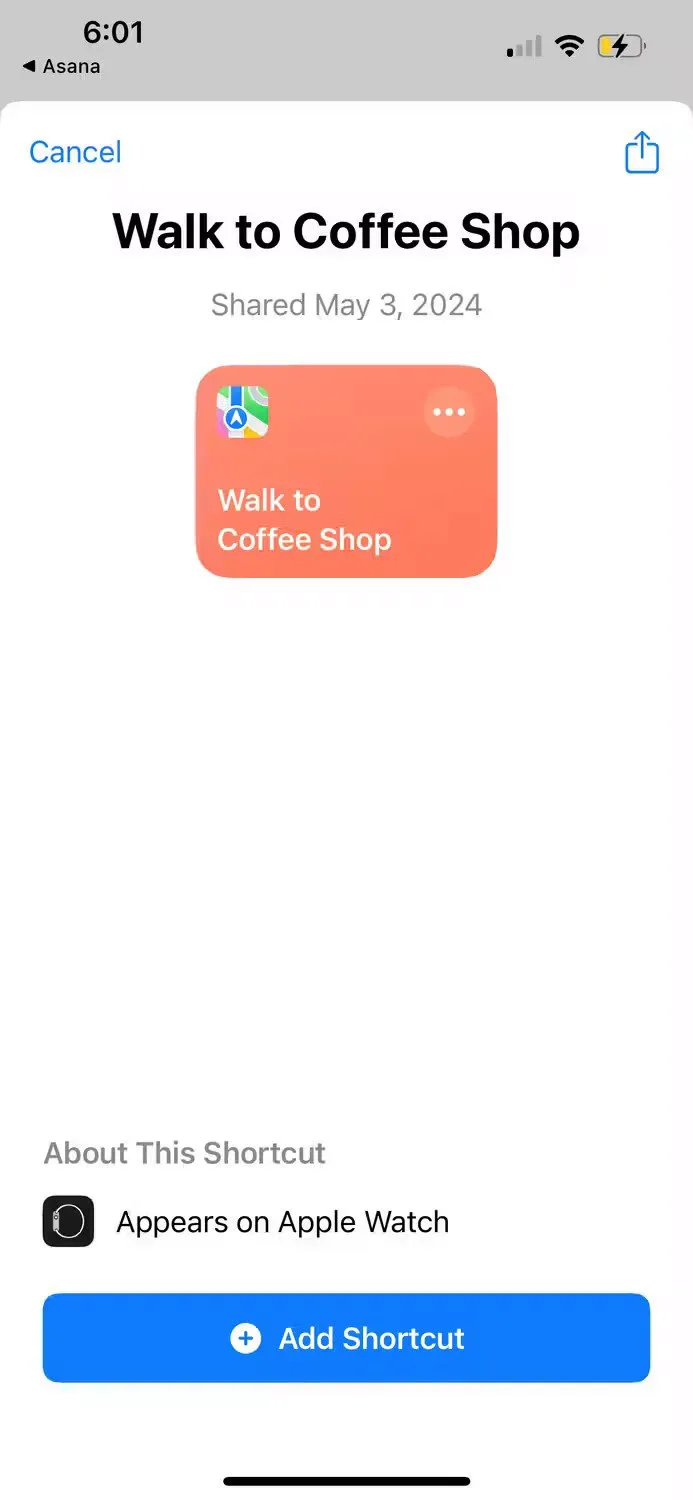Tap the Walk to Coffee Shop card
693x1500 pixels.
click(x=330, y=500)
